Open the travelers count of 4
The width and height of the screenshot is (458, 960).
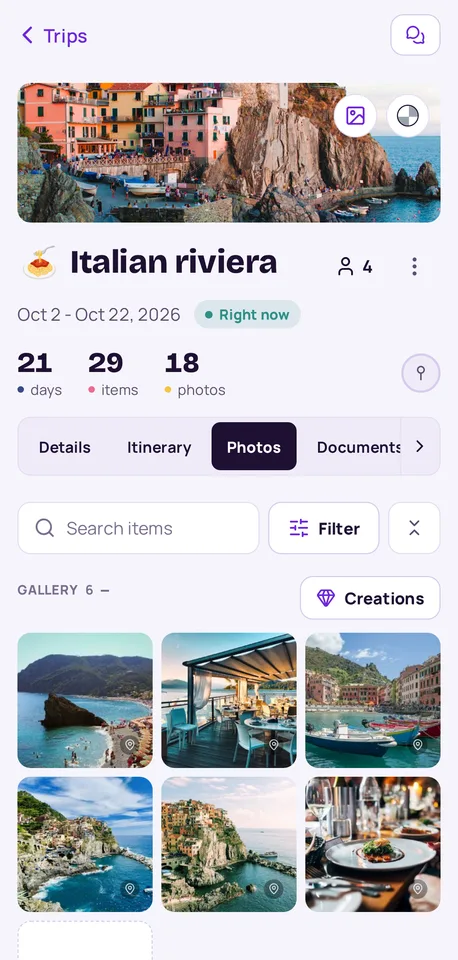click(x=355, y=267)
